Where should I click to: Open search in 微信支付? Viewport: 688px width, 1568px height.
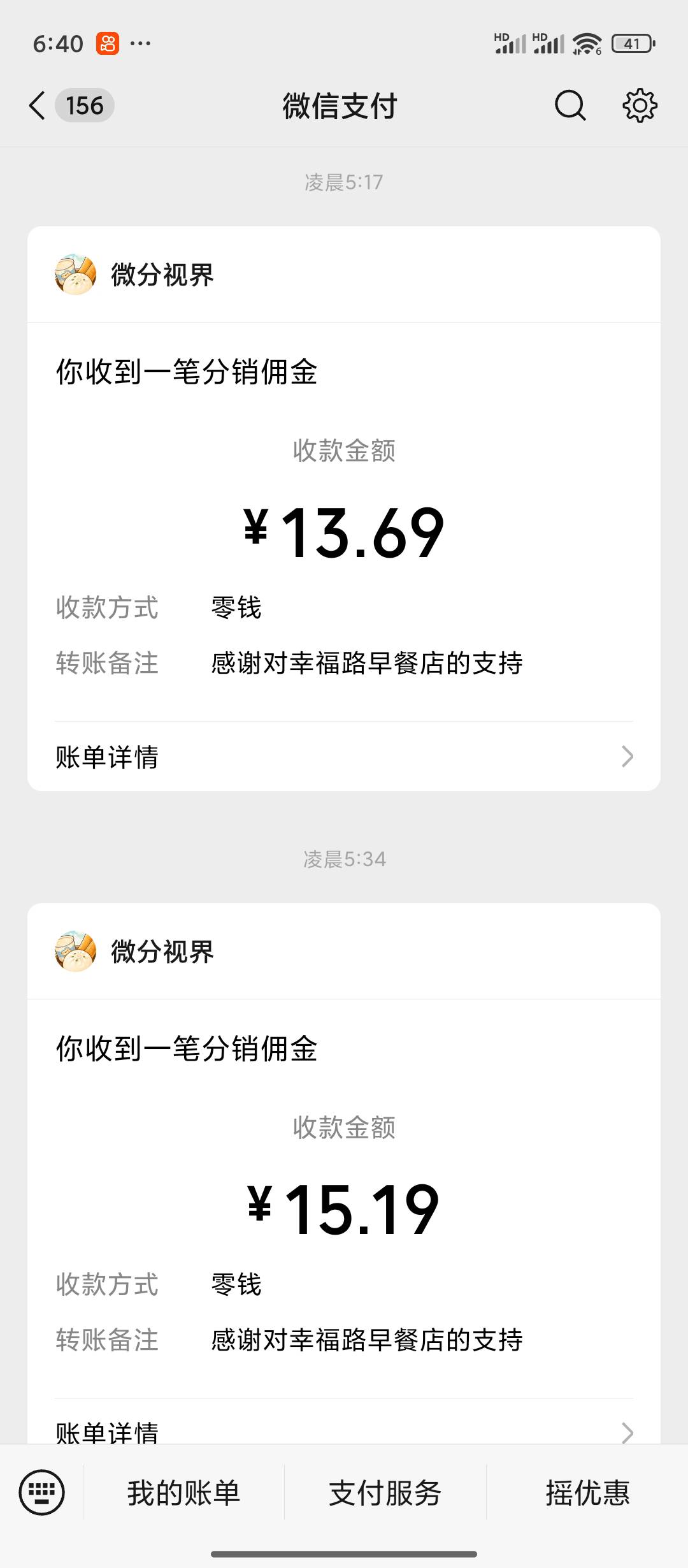coord(570,105)
